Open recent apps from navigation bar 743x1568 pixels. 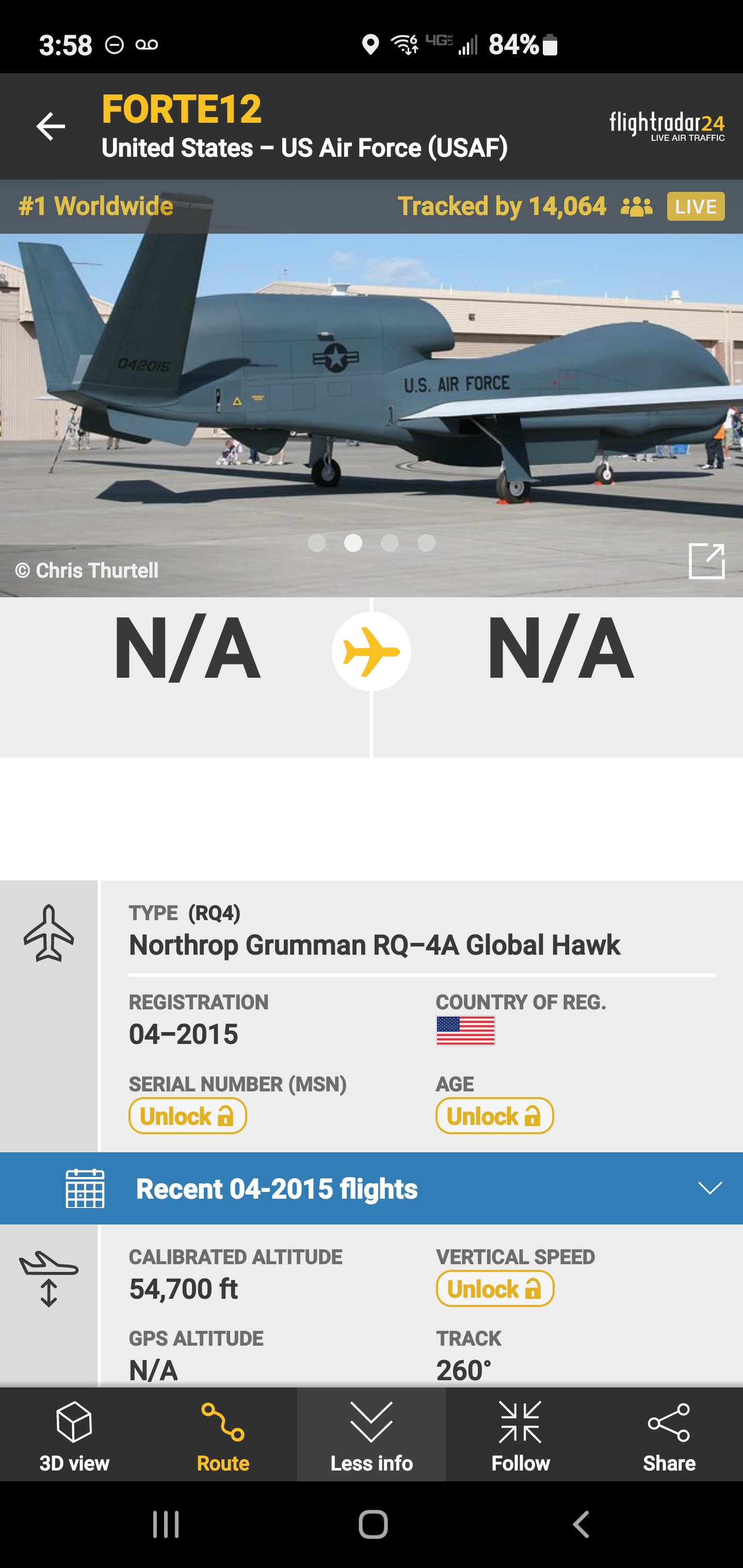click(x=166, y=1525)
